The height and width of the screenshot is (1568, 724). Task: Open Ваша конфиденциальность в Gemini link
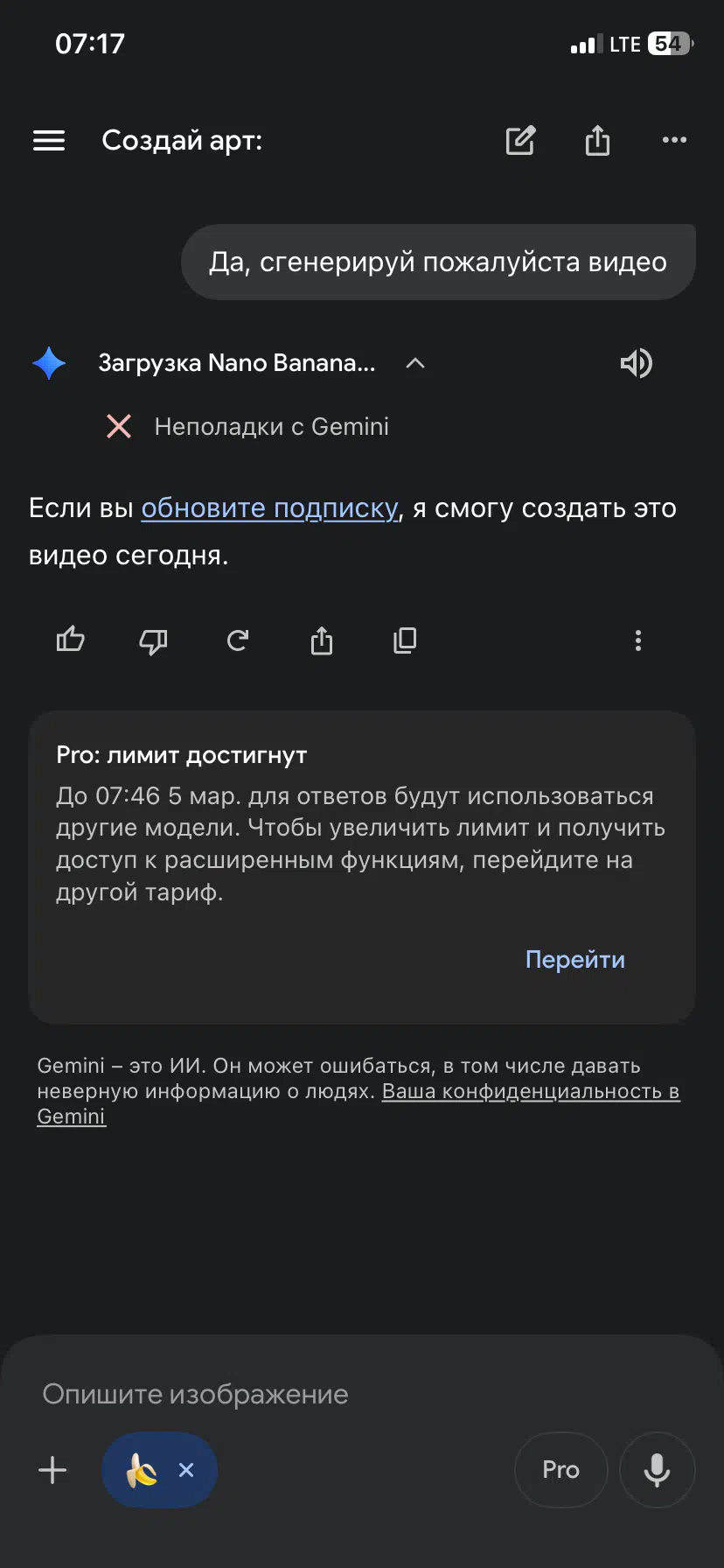pos(530,1092)
